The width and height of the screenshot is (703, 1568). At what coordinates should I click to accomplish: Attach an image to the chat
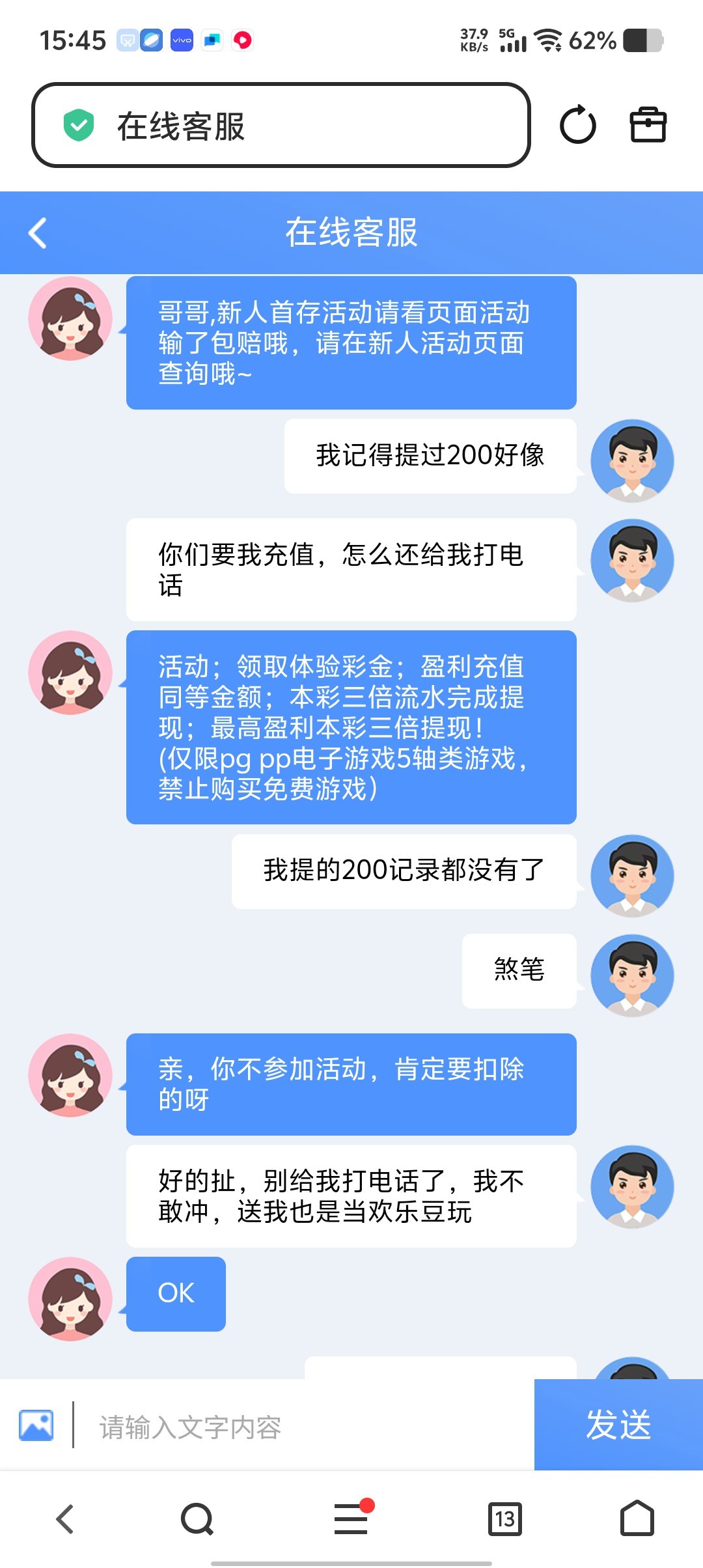pos(36,1425)
